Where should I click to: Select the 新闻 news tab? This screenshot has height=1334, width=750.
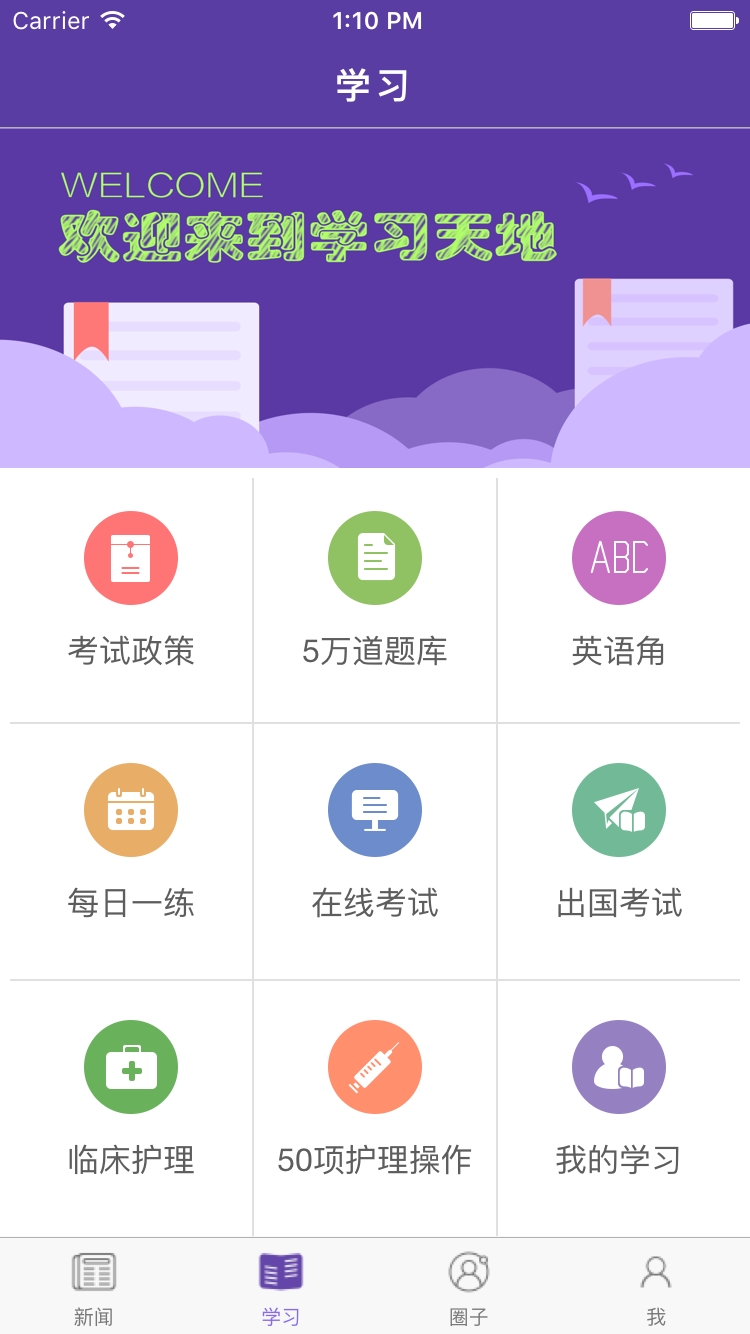pyautogui.click(x=93, y=1285)
